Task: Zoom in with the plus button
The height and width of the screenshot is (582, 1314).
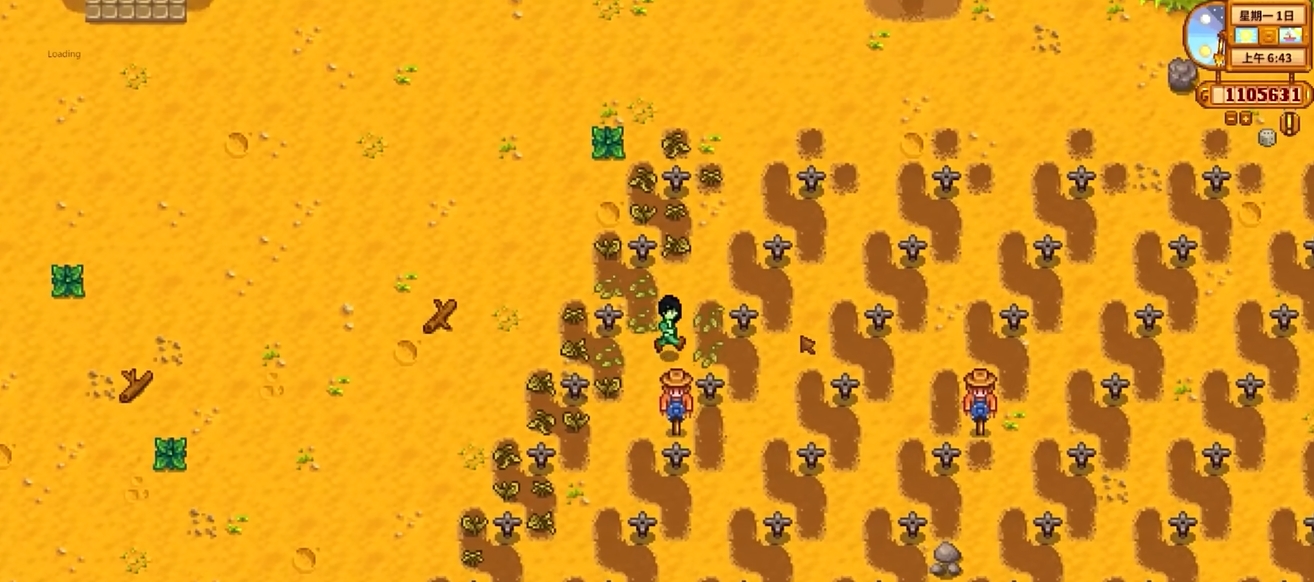Action: [x=1245, y=119]
